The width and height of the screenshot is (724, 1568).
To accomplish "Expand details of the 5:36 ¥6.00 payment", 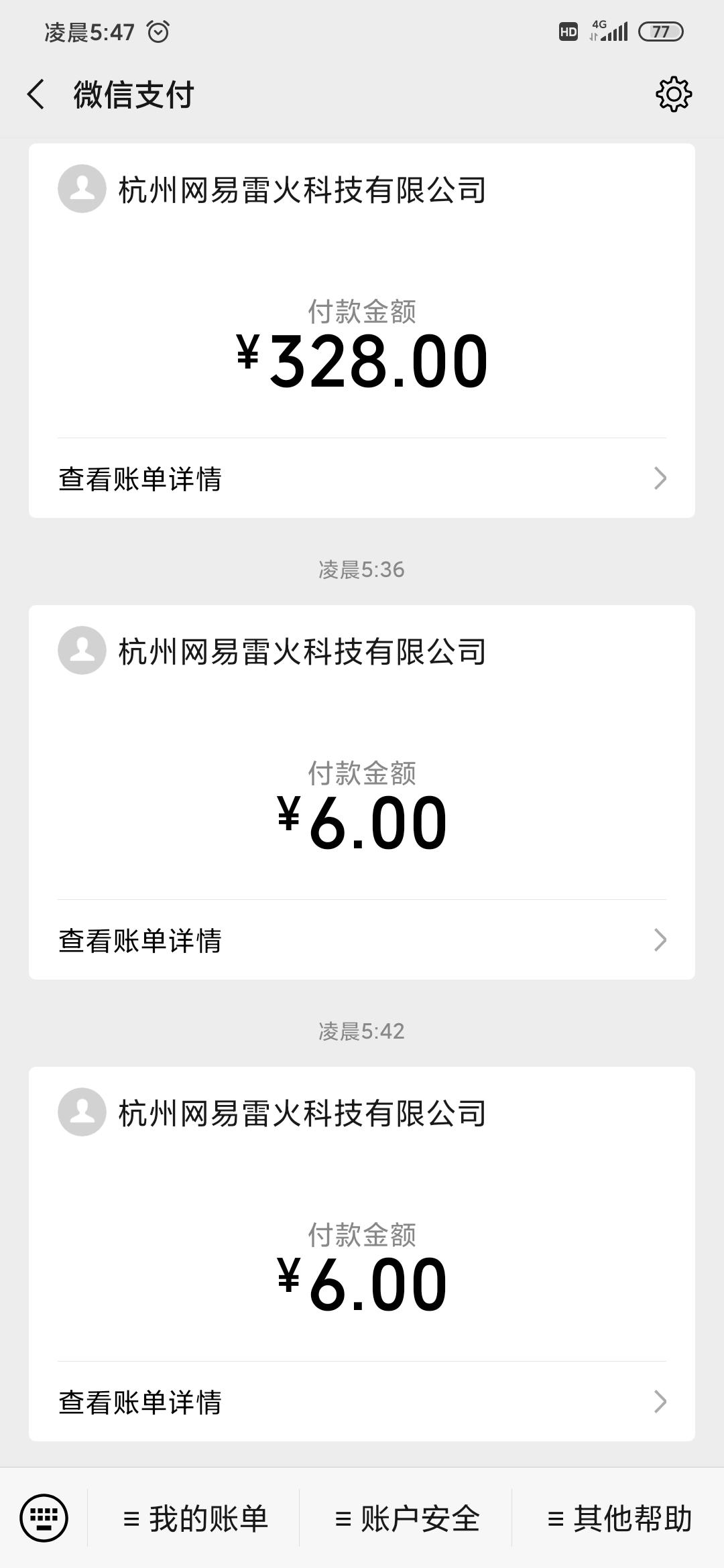I will pos(660,941).
